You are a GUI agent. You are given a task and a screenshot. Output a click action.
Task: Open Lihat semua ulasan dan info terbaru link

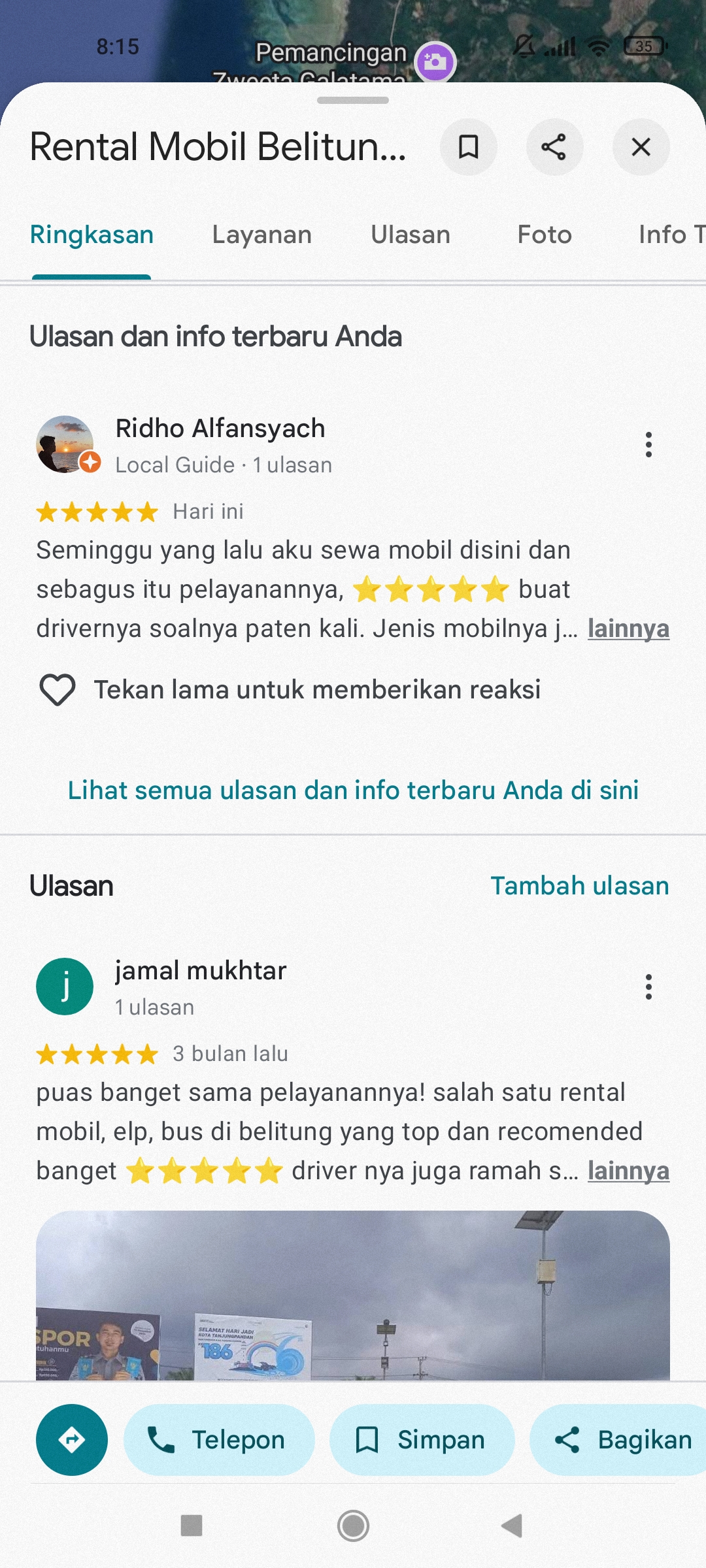[353, 791]
